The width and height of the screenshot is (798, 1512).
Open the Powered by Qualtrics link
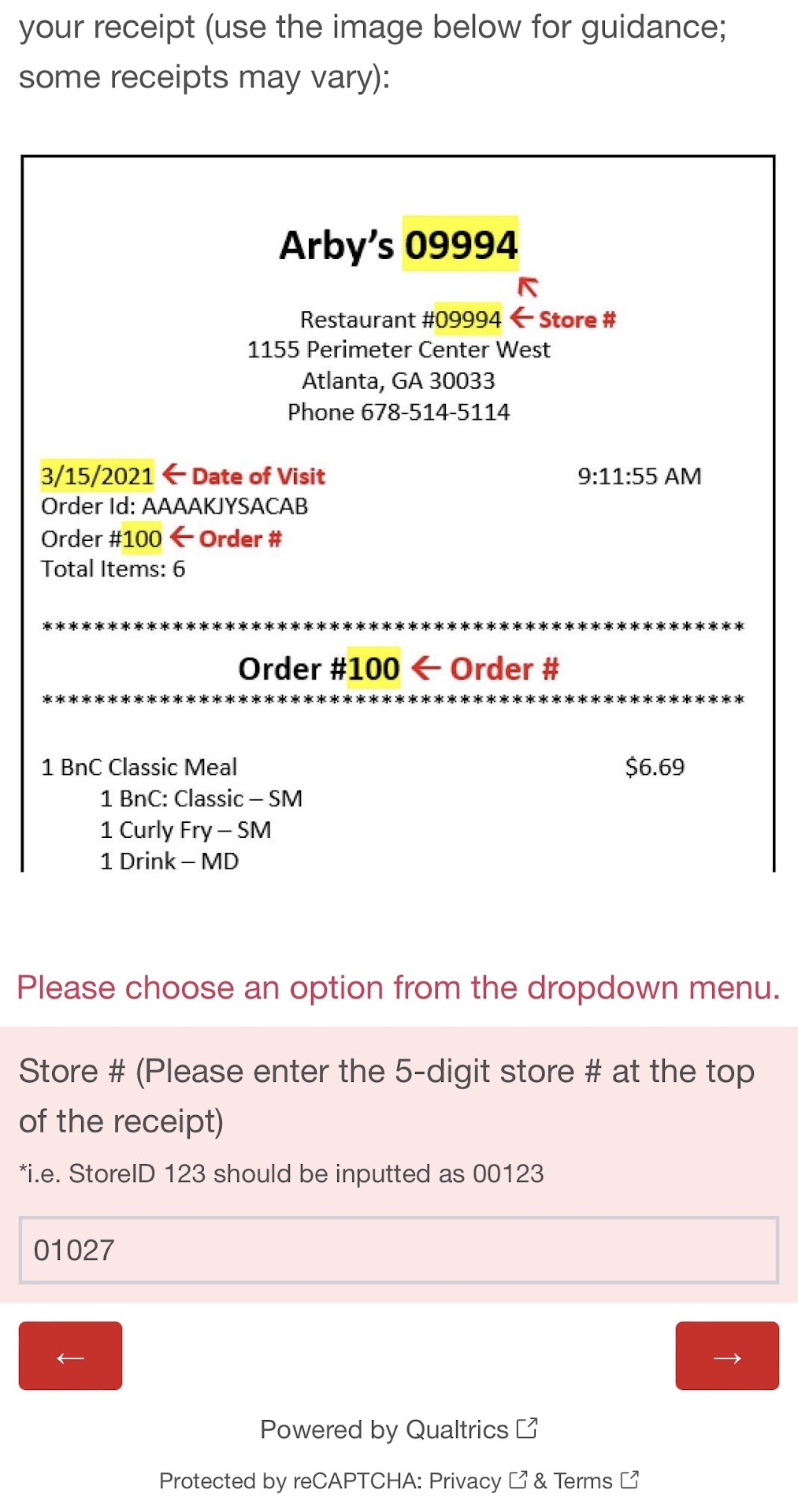point(398,1429)
